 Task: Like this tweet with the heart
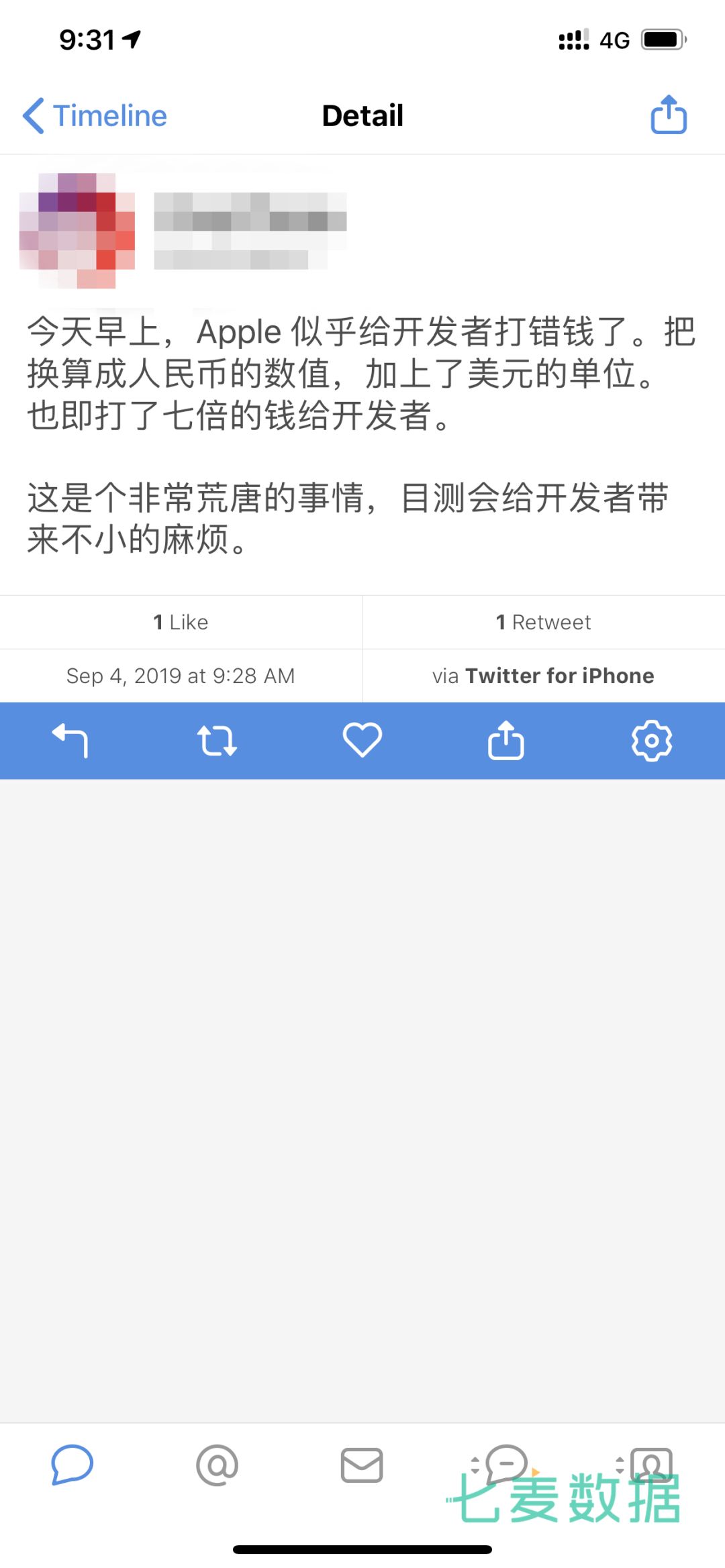[362, 740]
